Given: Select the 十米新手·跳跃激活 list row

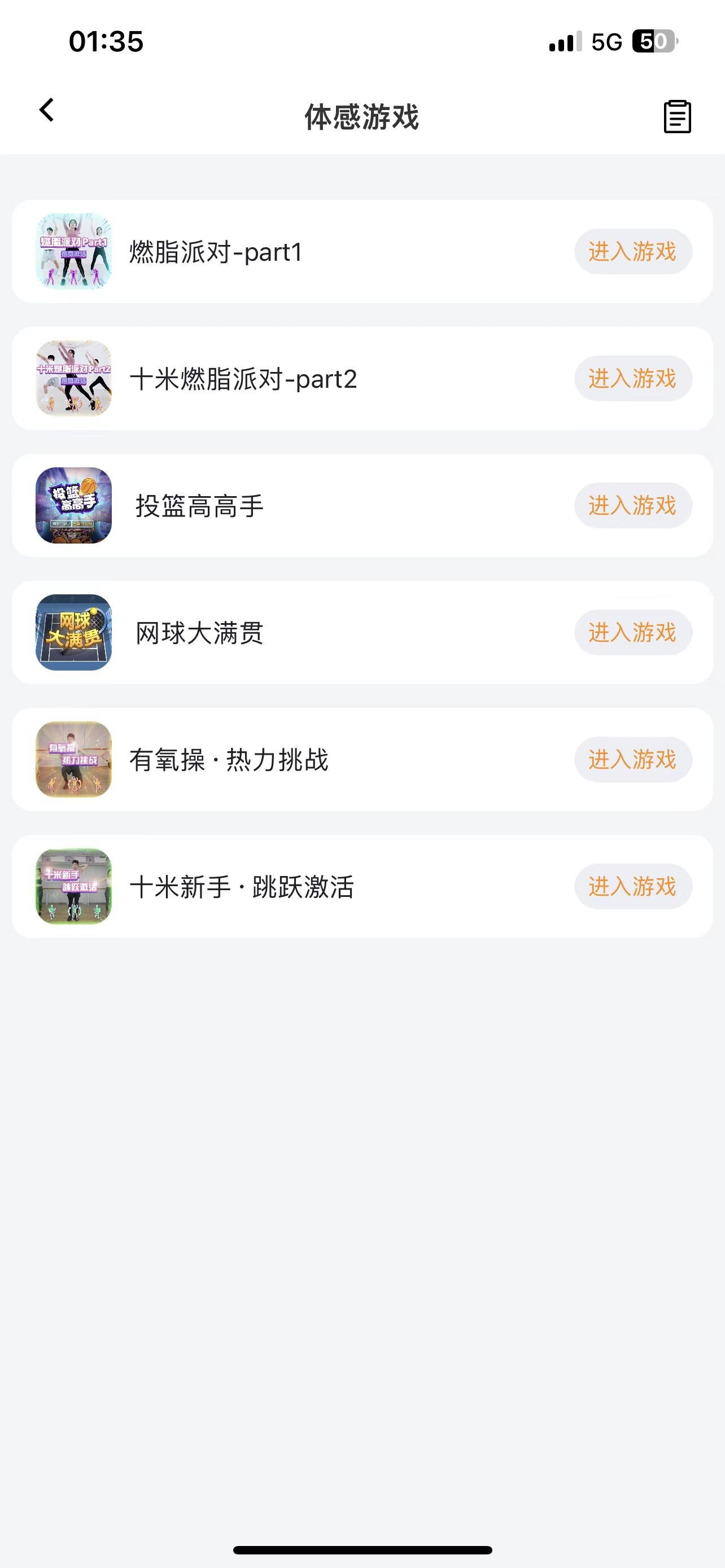Looking at the screenshot, I should tap(362, 887).
